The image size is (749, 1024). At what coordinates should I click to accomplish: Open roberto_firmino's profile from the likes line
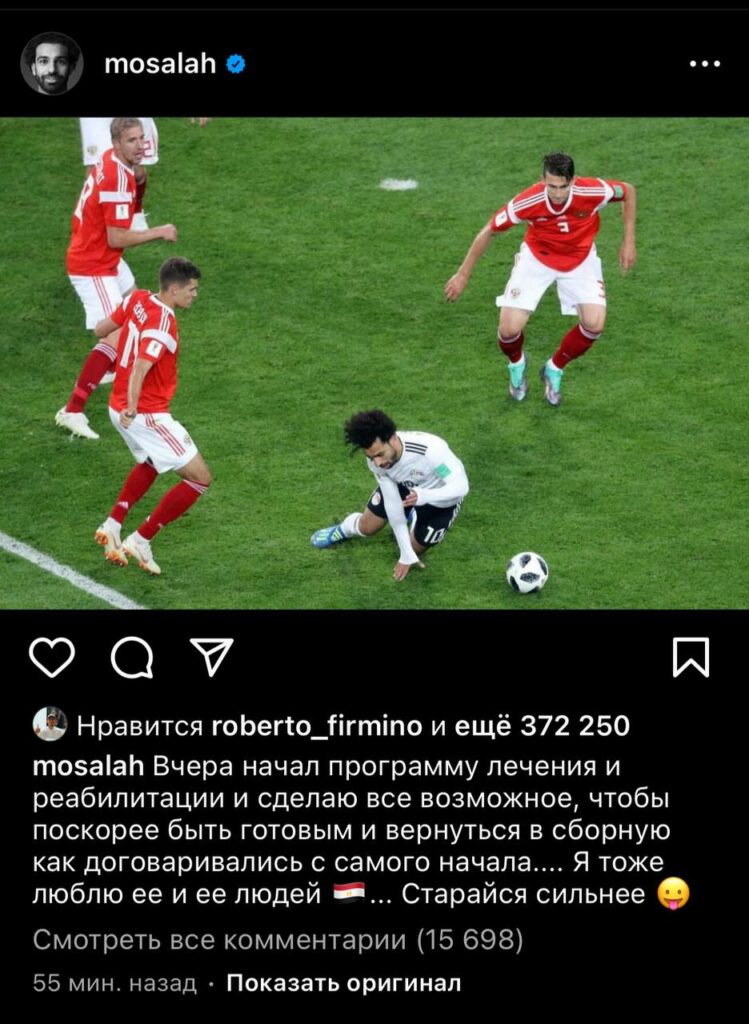[x=317, y=726]
